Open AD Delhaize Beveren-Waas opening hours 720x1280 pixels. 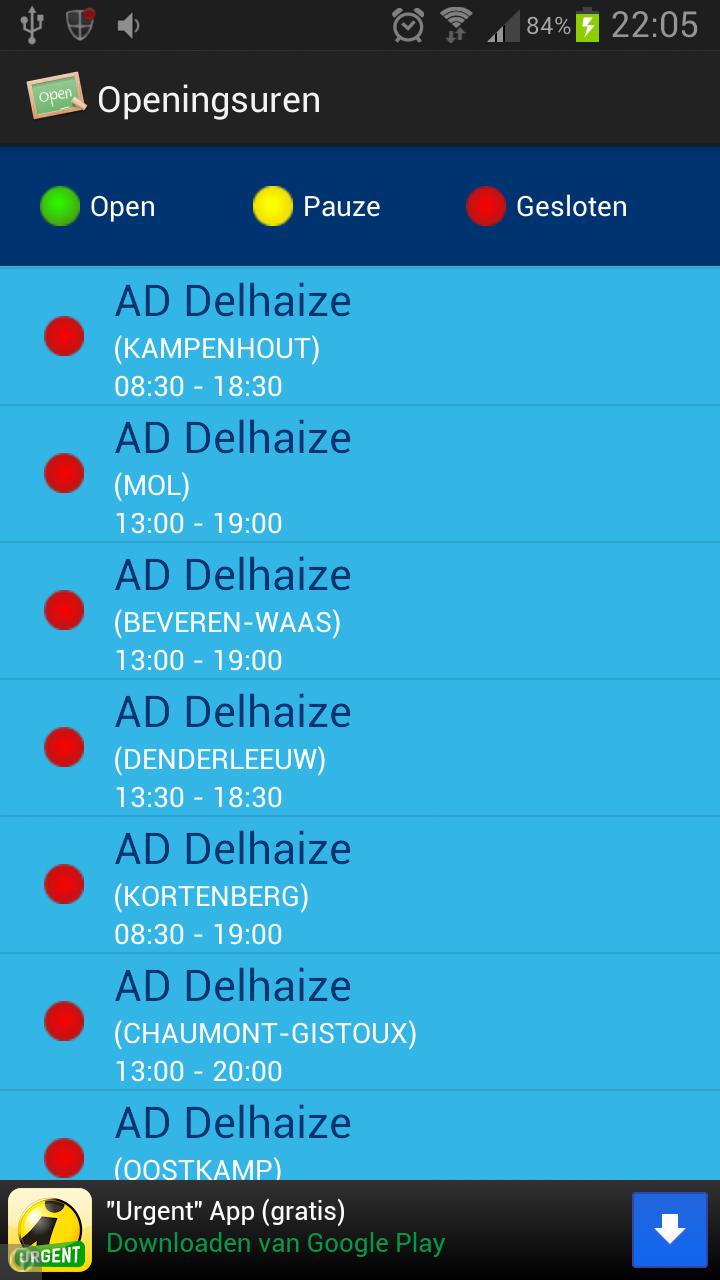click(360, 610)
